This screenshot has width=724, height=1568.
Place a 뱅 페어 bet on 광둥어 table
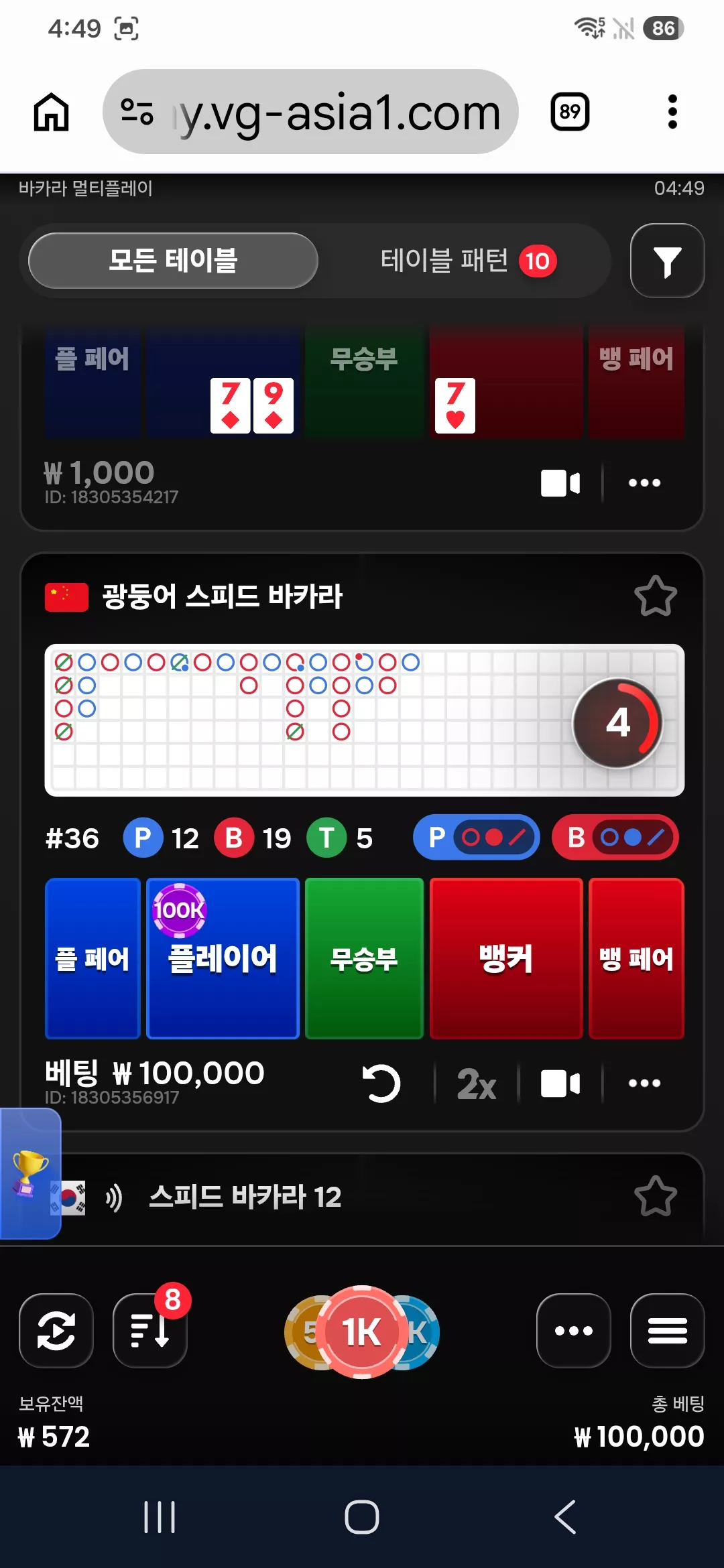(x=636, y=958)
